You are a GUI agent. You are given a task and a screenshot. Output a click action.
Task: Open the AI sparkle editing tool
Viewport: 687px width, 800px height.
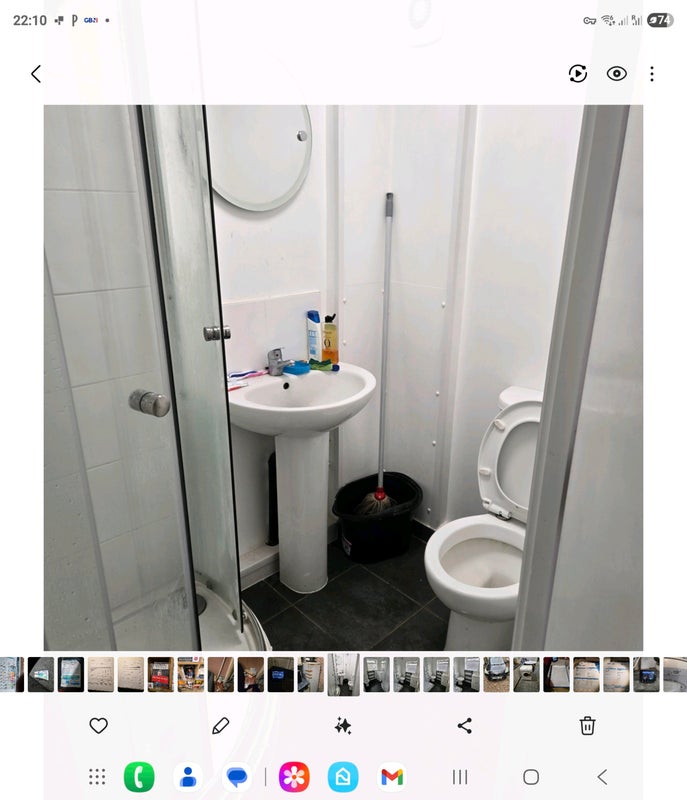pos(343,726)
